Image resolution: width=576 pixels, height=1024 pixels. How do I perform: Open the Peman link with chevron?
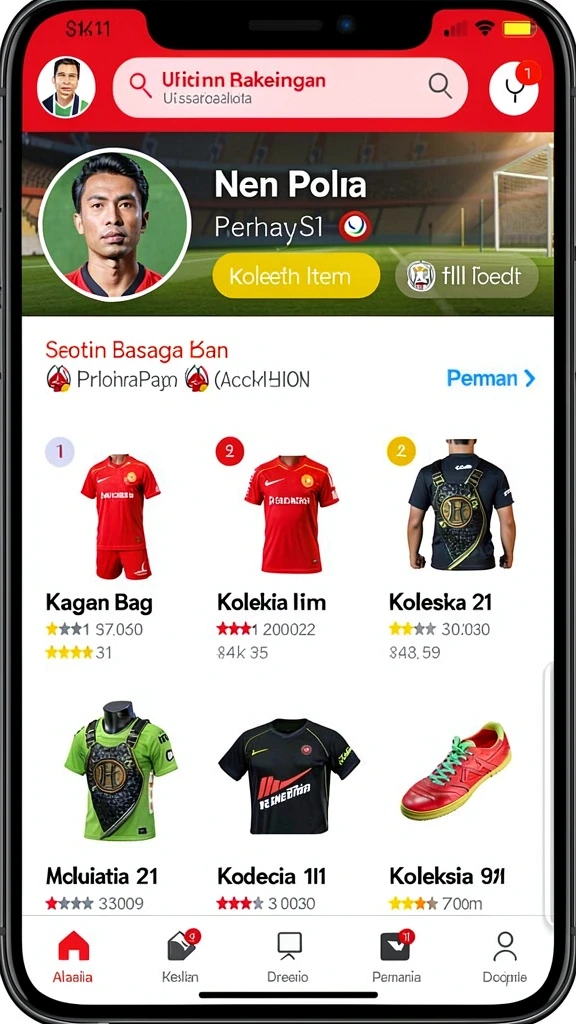tap(491, 377)
